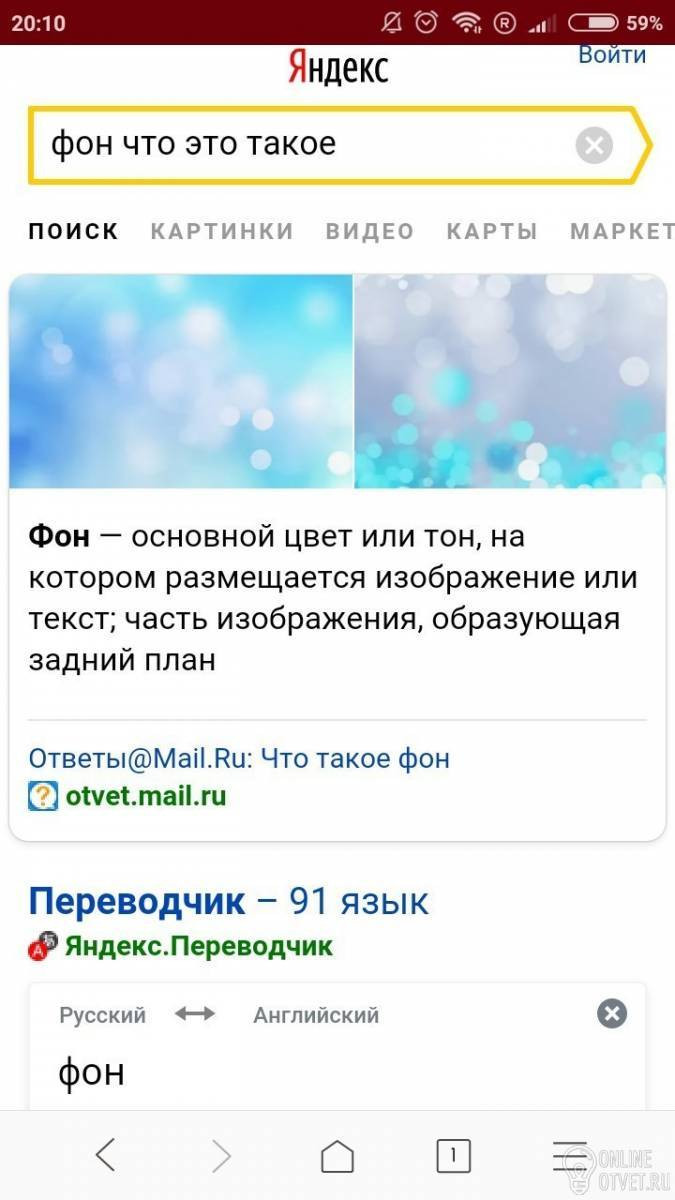
Task: Clear the search query text
Action: 594,146
